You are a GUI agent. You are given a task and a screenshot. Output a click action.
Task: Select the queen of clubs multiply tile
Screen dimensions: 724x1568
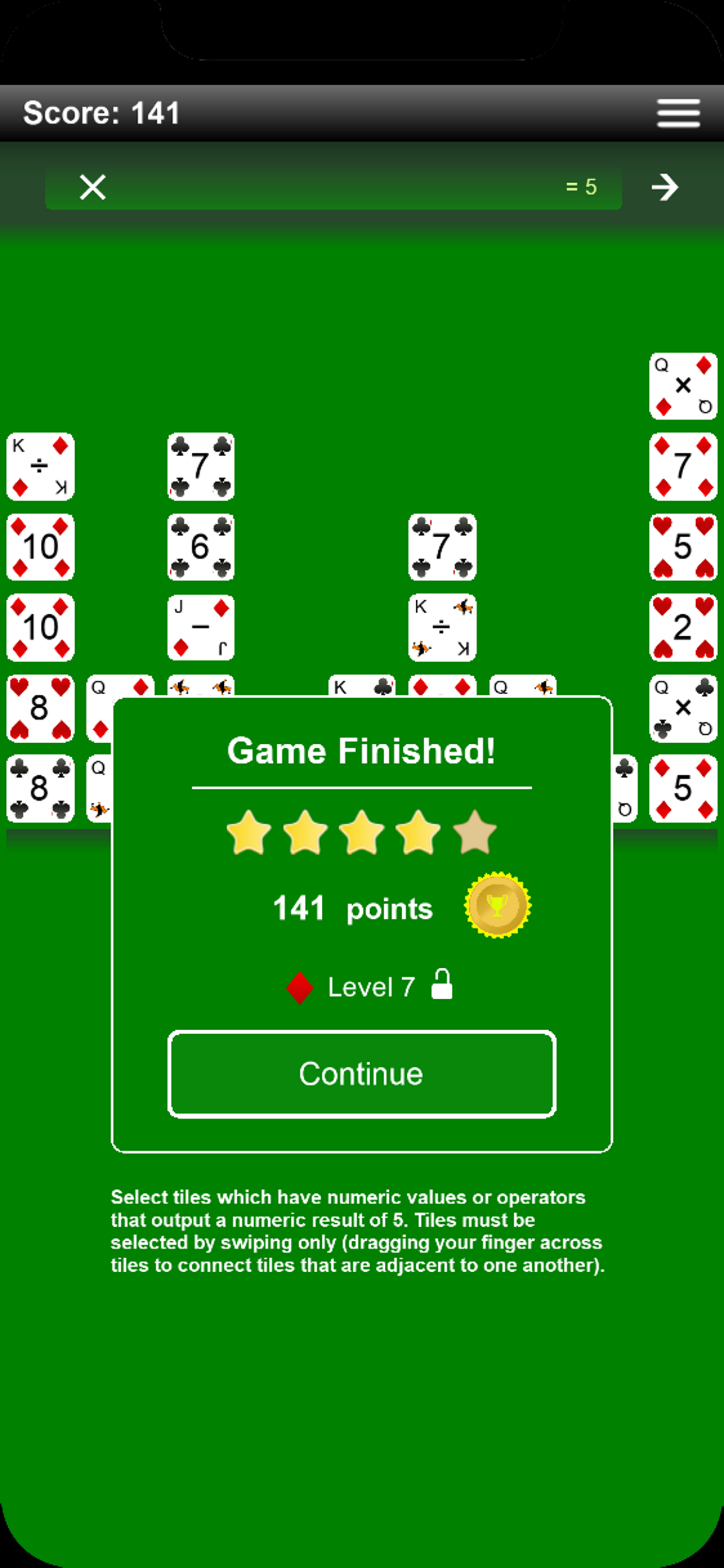point(683,708)
